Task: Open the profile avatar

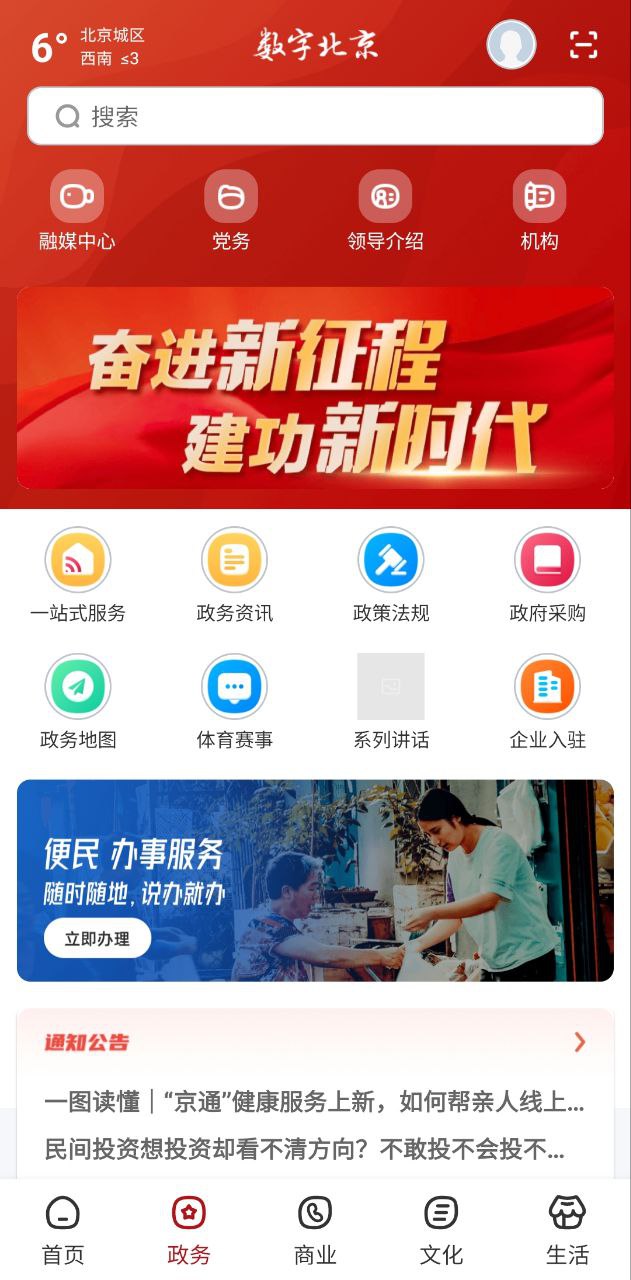Action: (x=511, y=45)
